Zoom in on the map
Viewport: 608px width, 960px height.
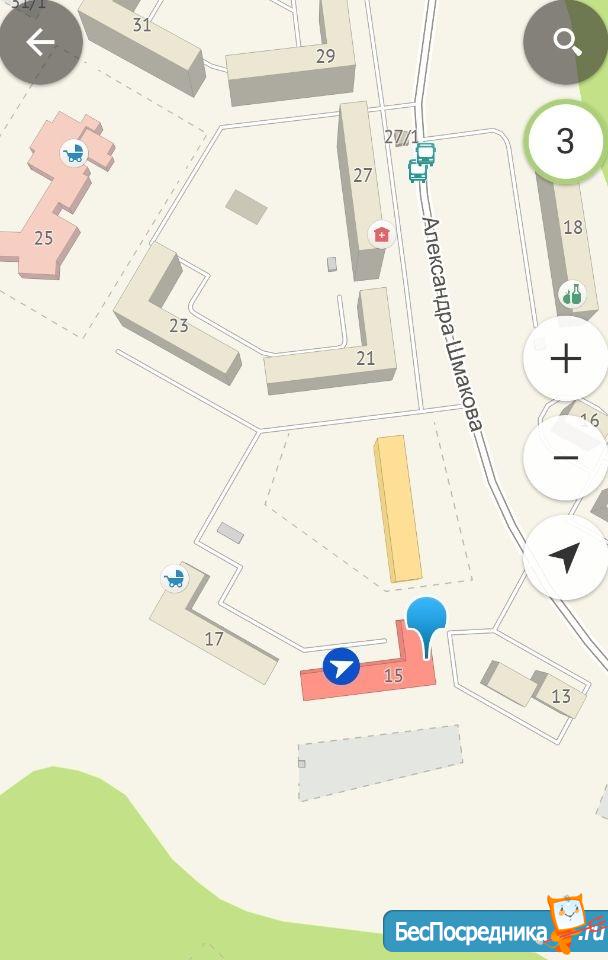[x=565, y=358]
